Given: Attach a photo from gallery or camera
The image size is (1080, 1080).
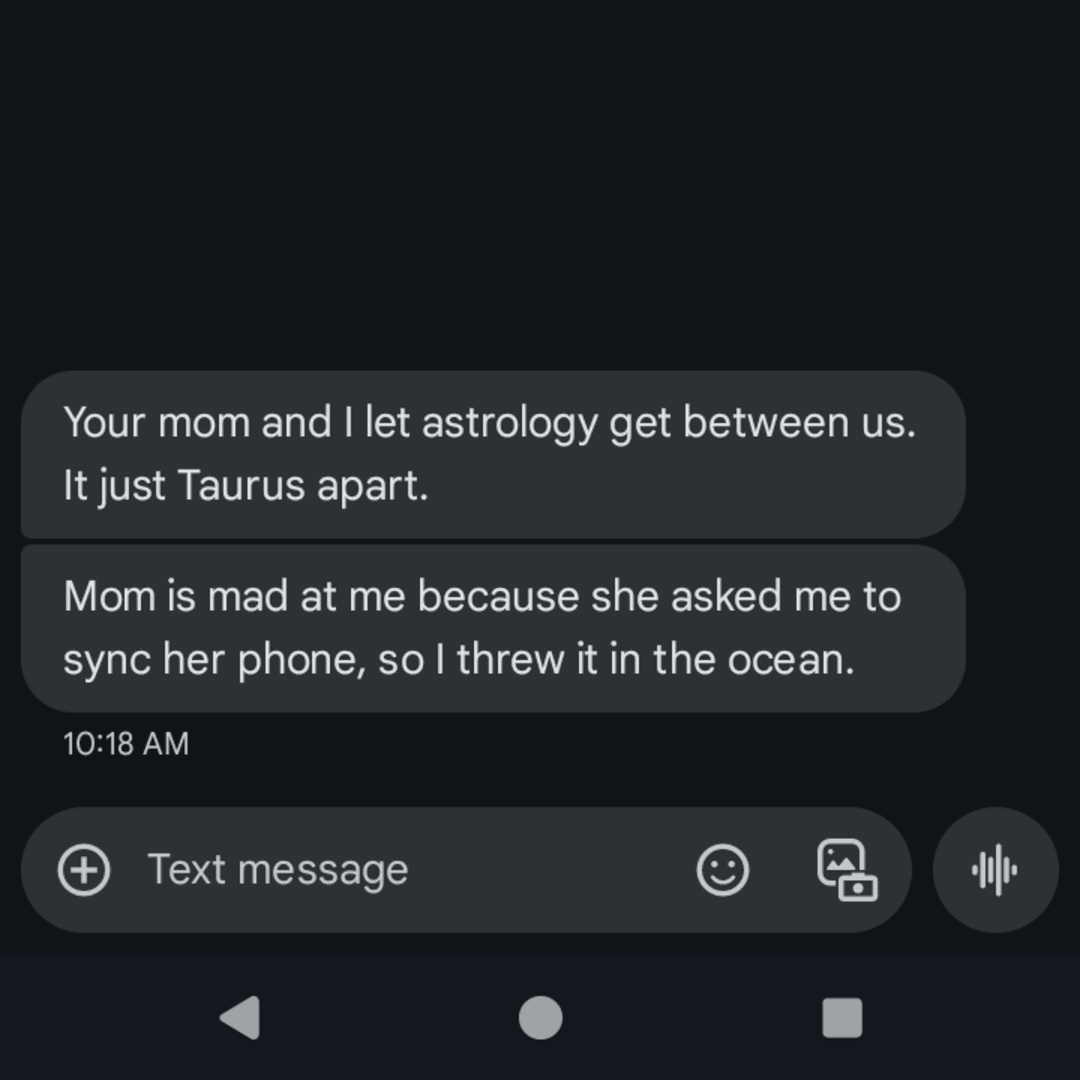Looking at the screenshot, I should coord(847,869).
